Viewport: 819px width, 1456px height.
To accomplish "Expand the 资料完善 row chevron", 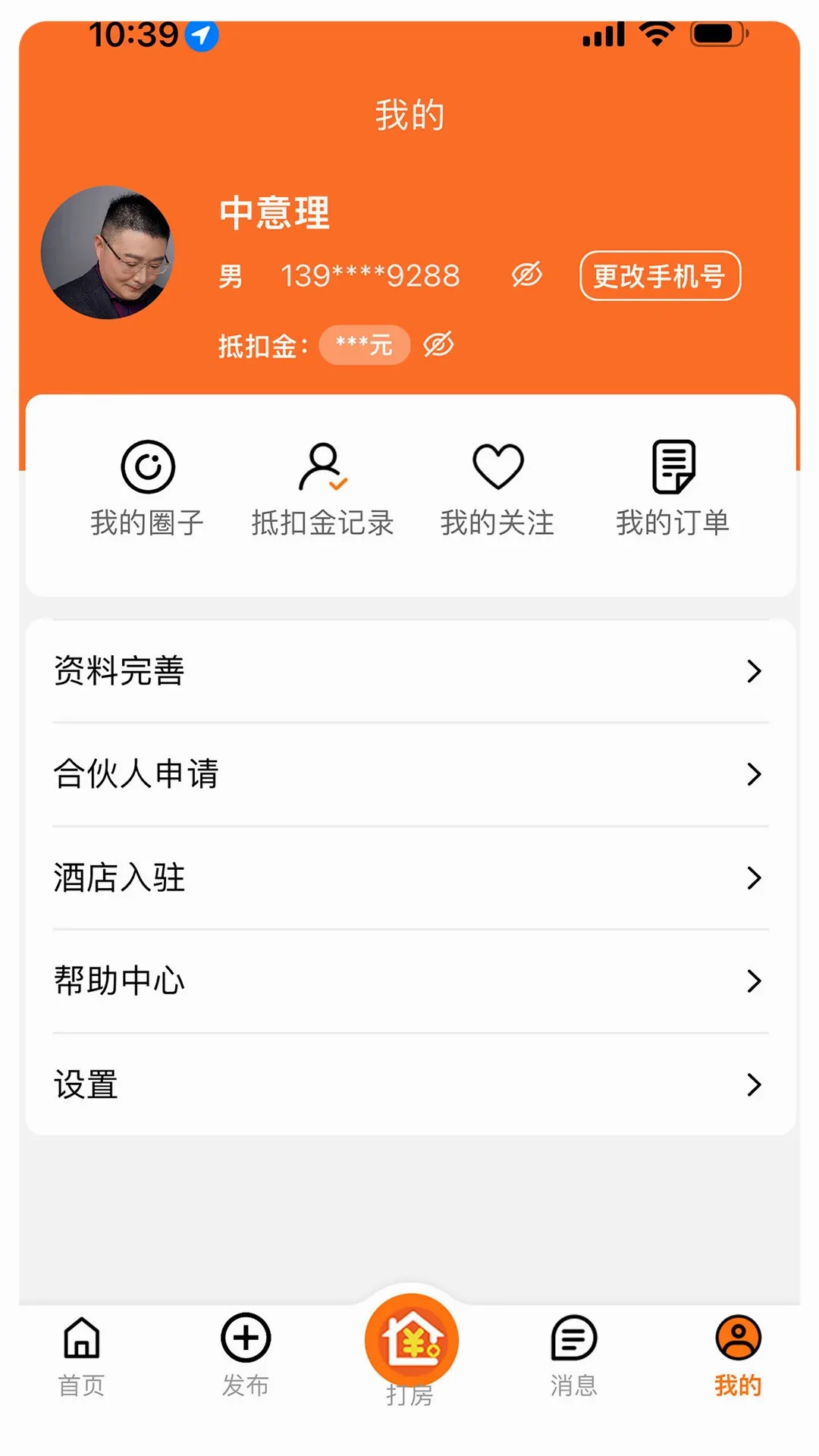I will point(754,671).
